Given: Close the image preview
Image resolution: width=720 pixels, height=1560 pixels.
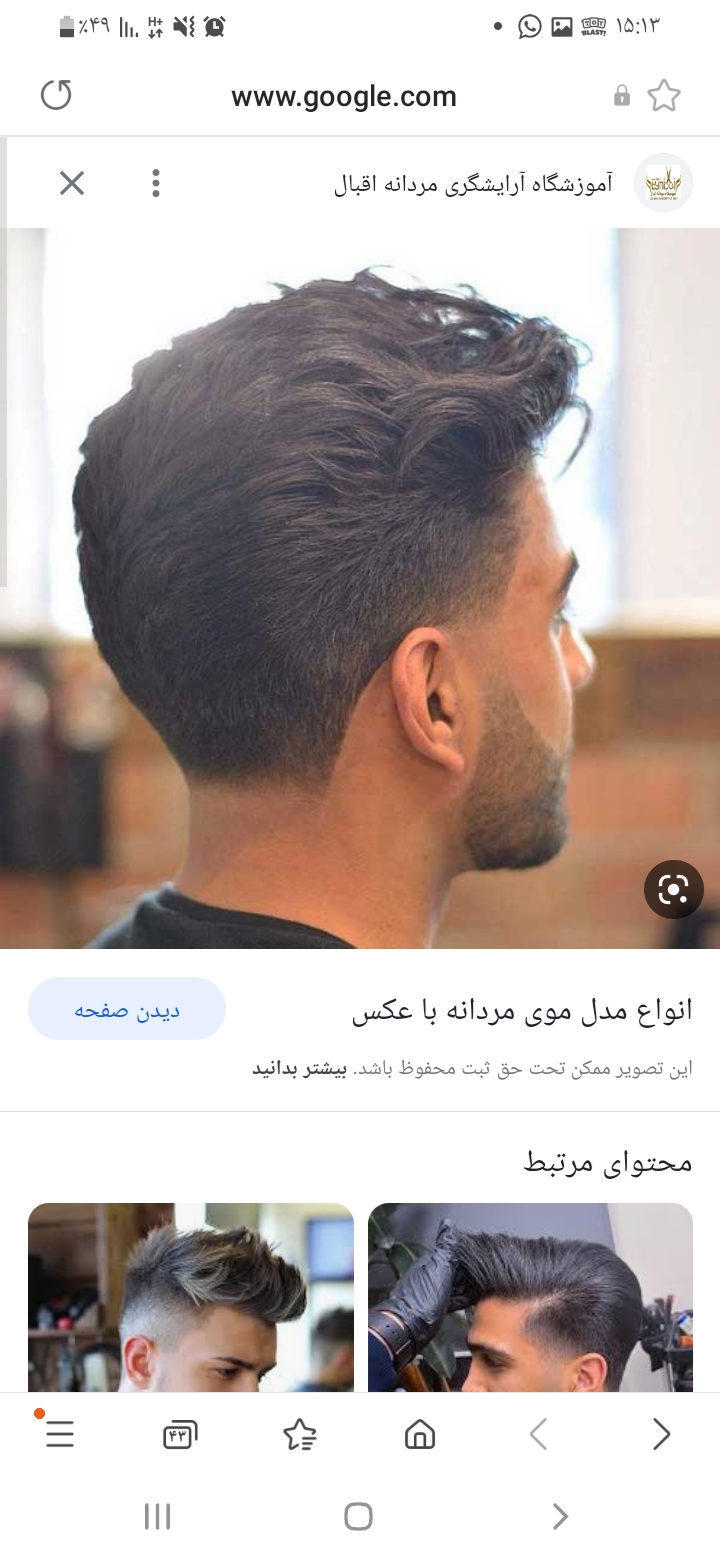Looking at the screenshot, I should pyautogui.click(x=72, y=183).
